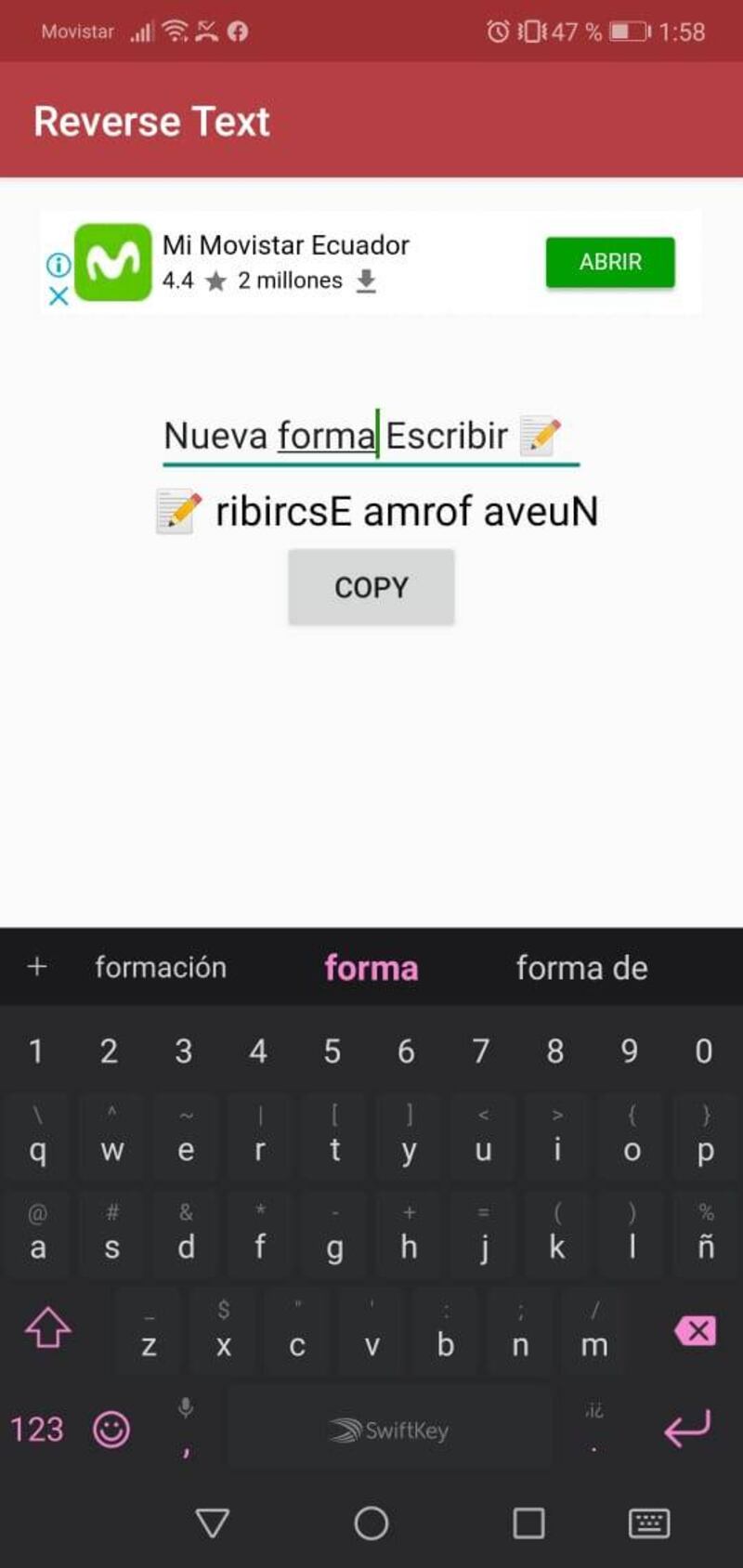Hit the enter key
The width and height of the screenshot is (743, 1568).
tap(687, 1428)
